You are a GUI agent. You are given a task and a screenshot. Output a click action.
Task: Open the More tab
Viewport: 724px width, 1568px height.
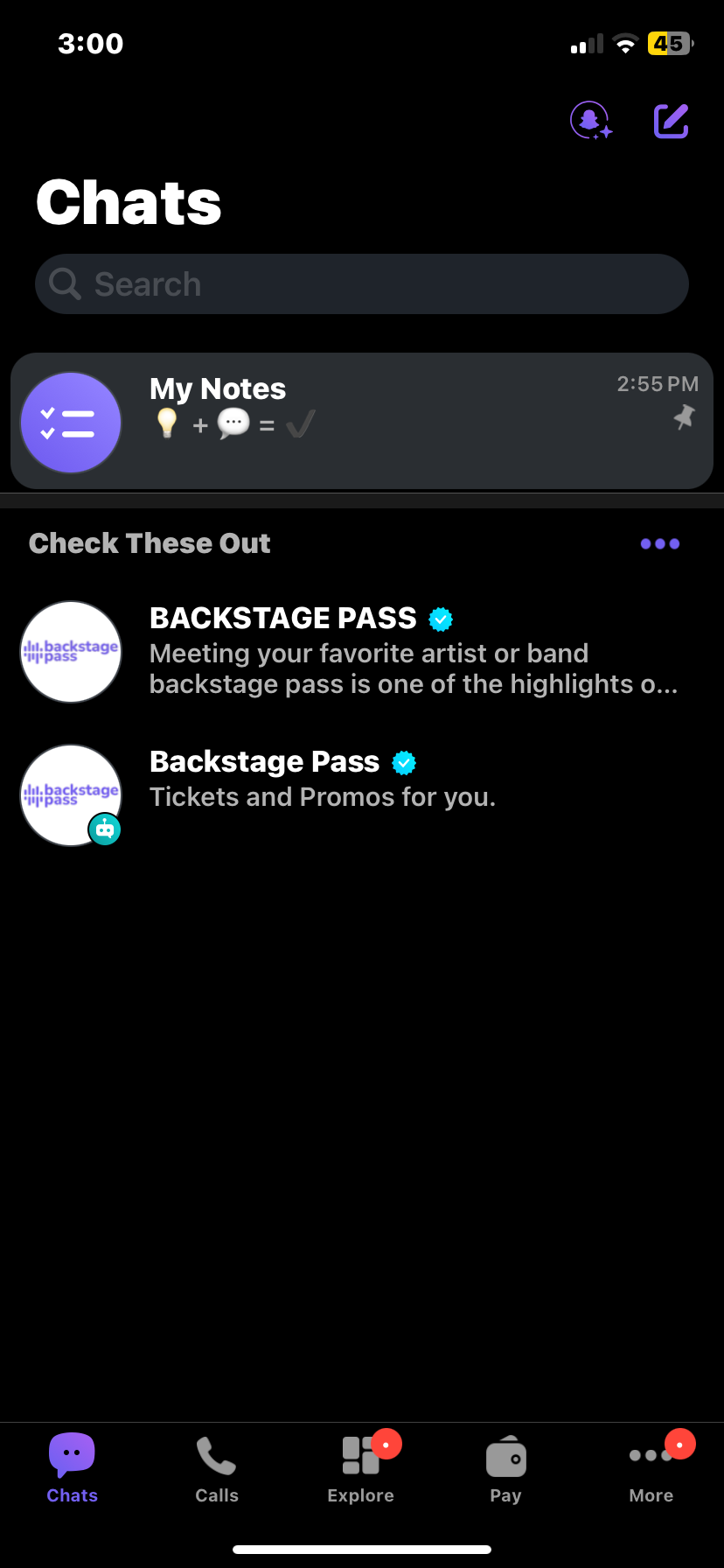(651, 1470)
